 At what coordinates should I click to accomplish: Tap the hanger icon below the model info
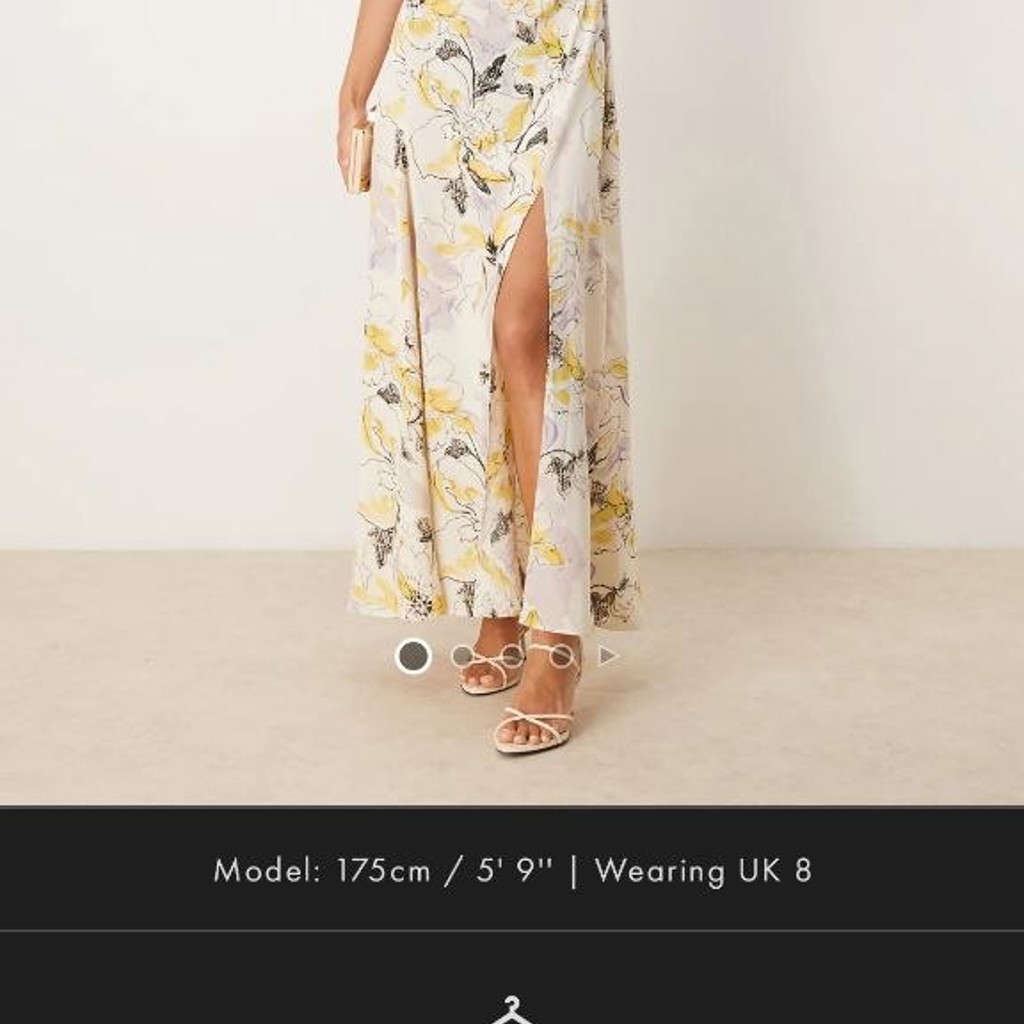[x=512, y=1010]
